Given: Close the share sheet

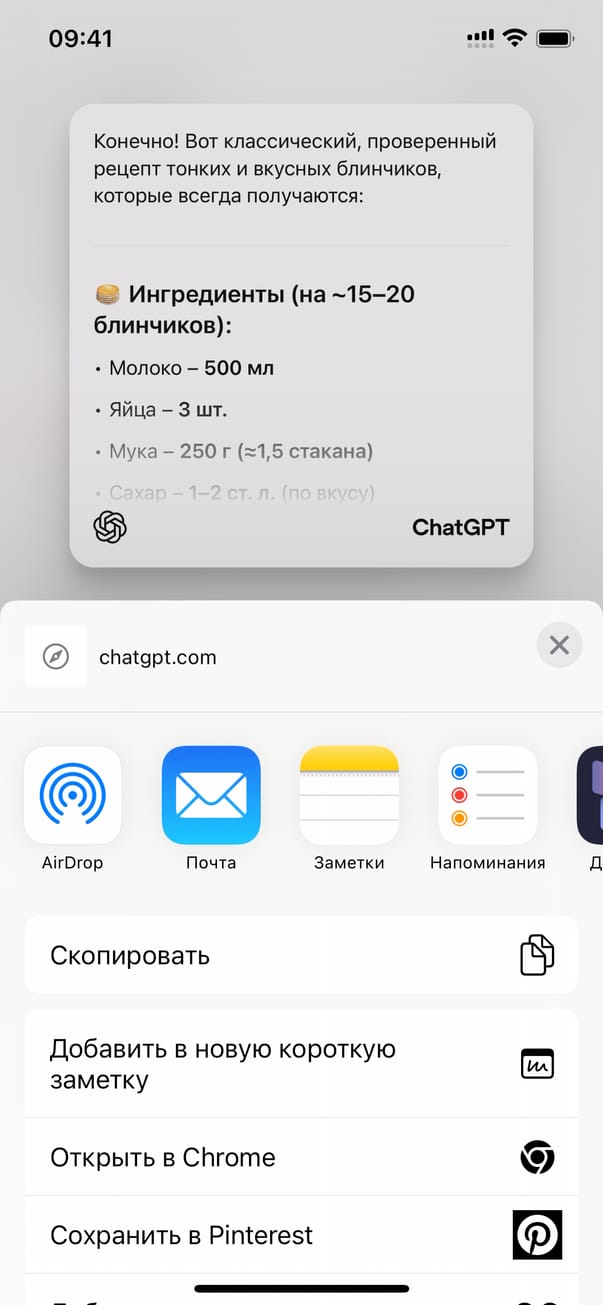Looking at the screenshot, I should coord(559,645).
